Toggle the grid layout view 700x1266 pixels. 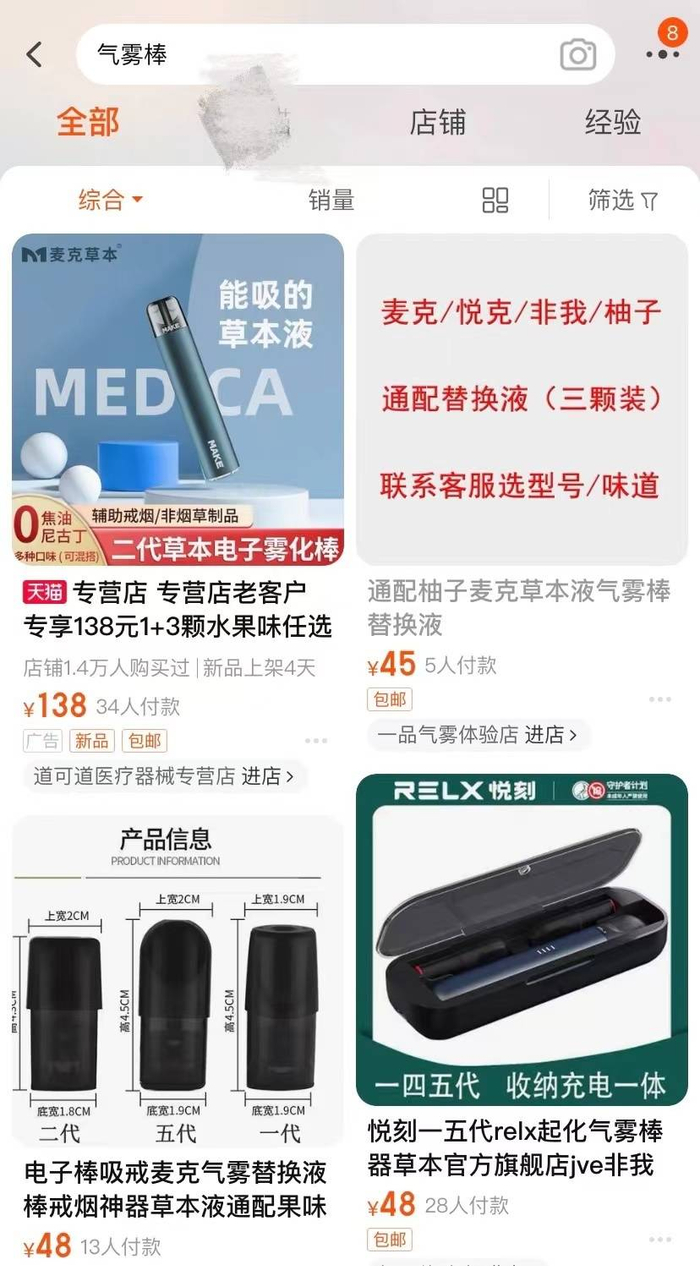[495, 200]
